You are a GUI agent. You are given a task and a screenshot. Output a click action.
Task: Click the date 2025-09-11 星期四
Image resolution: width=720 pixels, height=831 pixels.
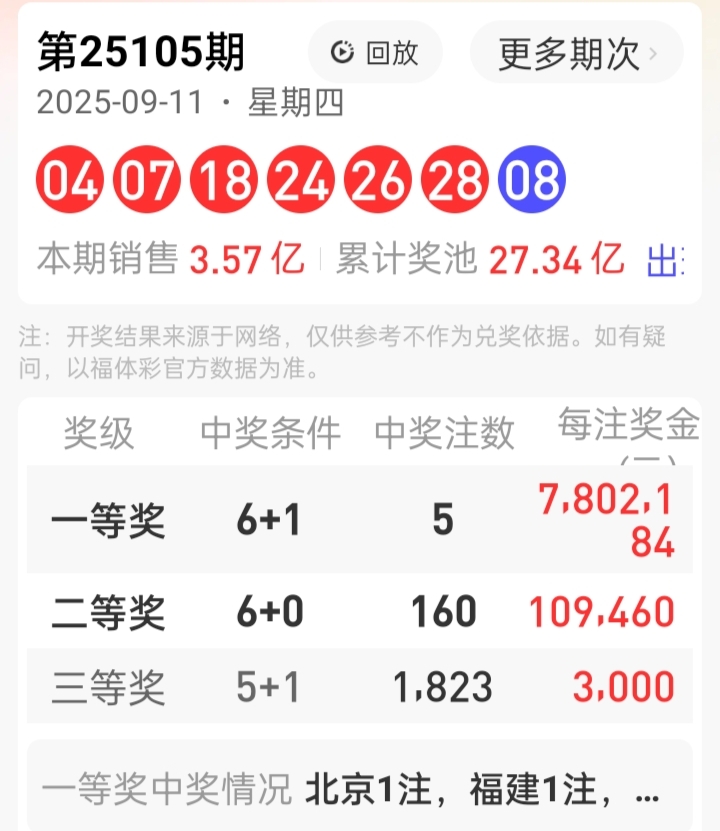[x=175, y=103]
